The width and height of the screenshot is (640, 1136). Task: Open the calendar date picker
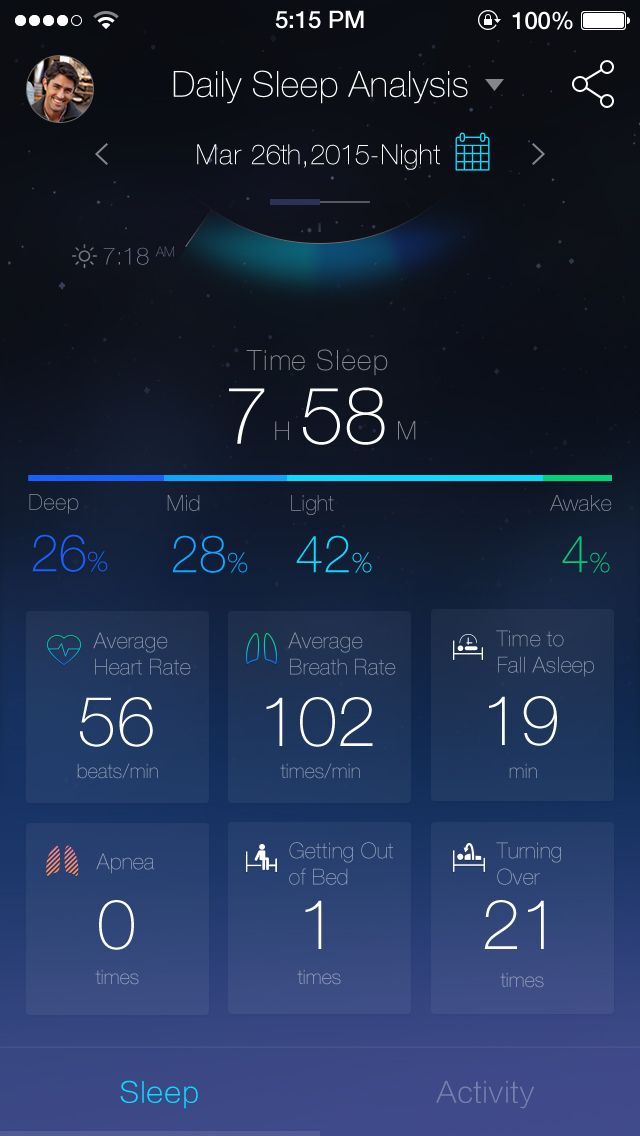click(x=472, y=153)
